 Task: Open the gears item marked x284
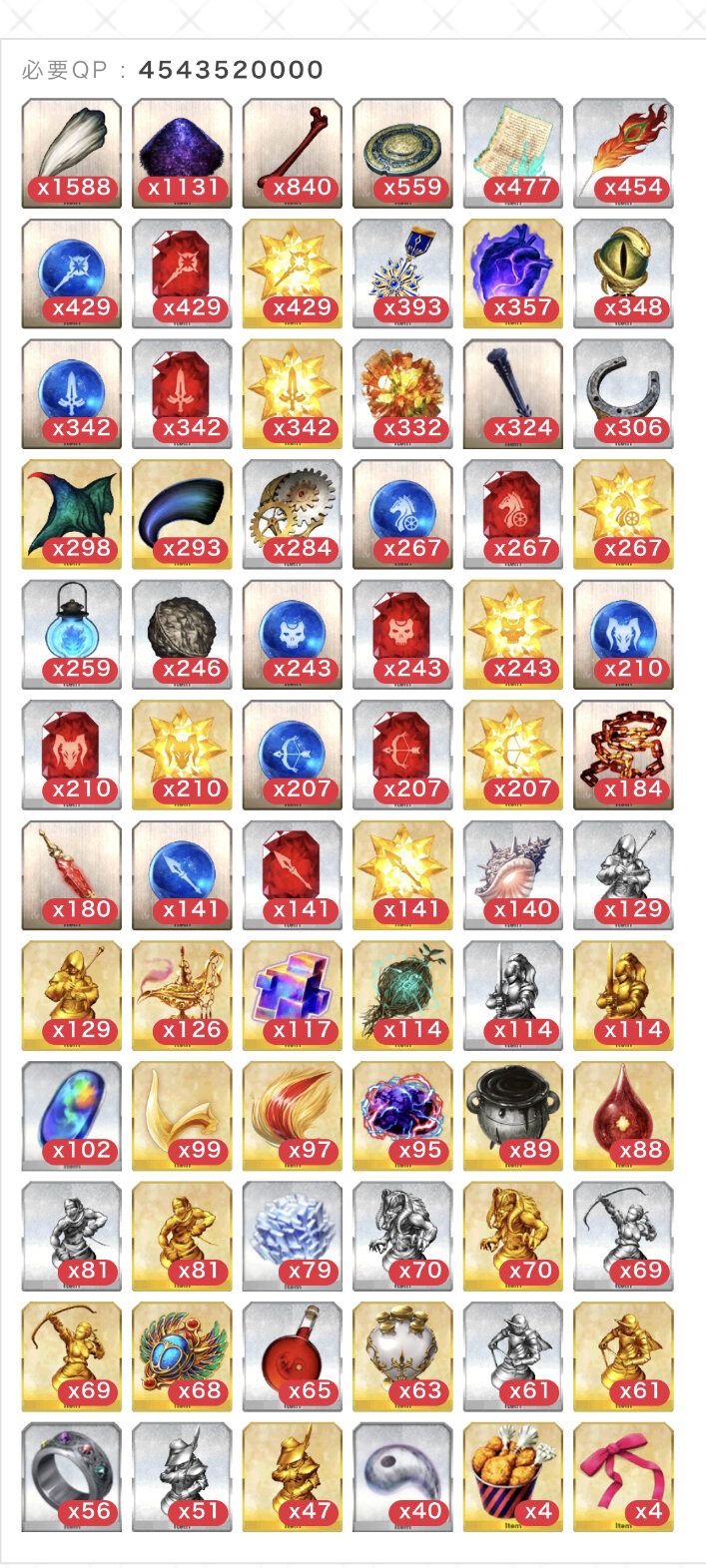tap(293, 514)
